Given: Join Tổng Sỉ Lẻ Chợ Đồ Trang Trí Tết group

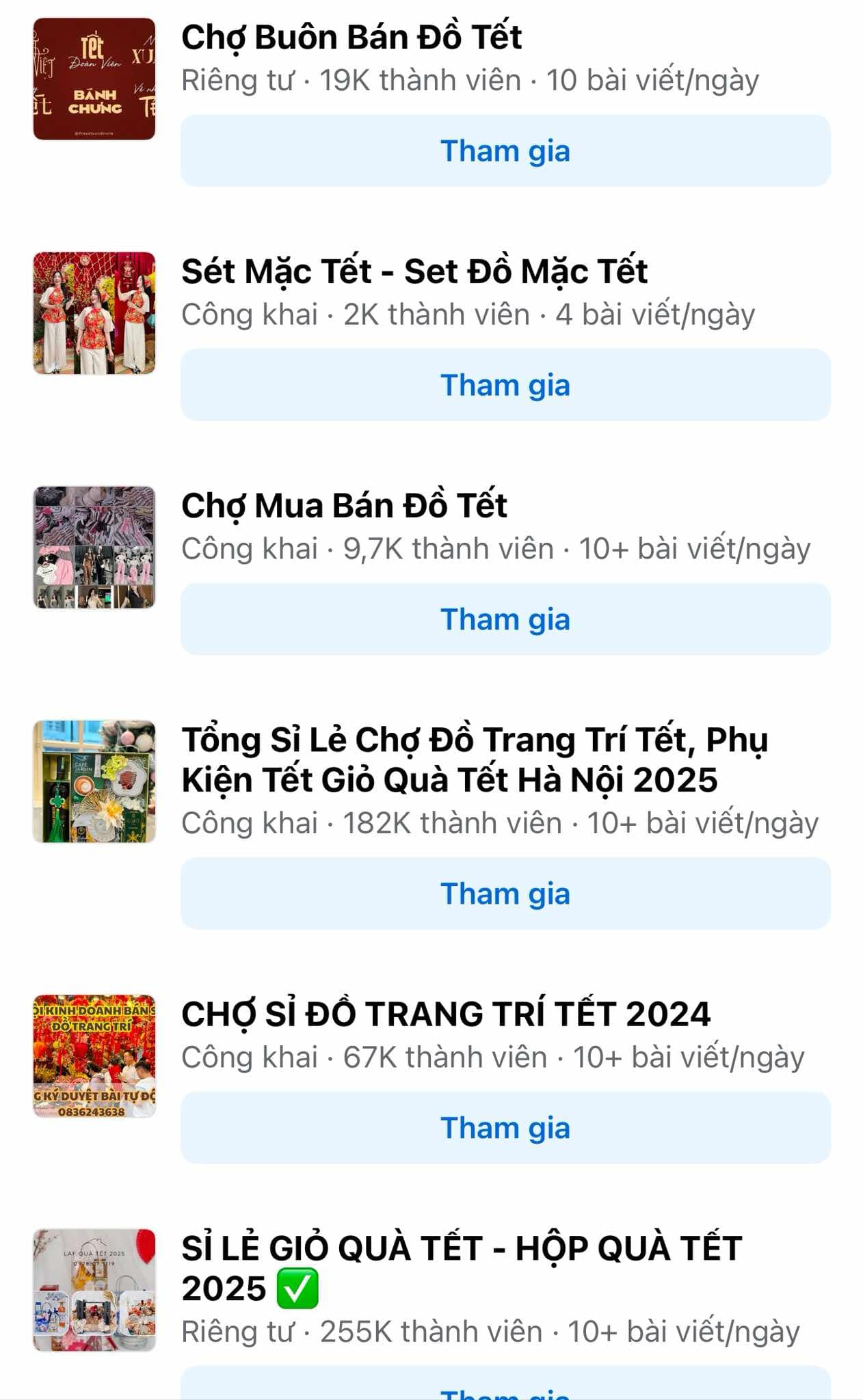Looking at the screenshot, I should point(505,893).
